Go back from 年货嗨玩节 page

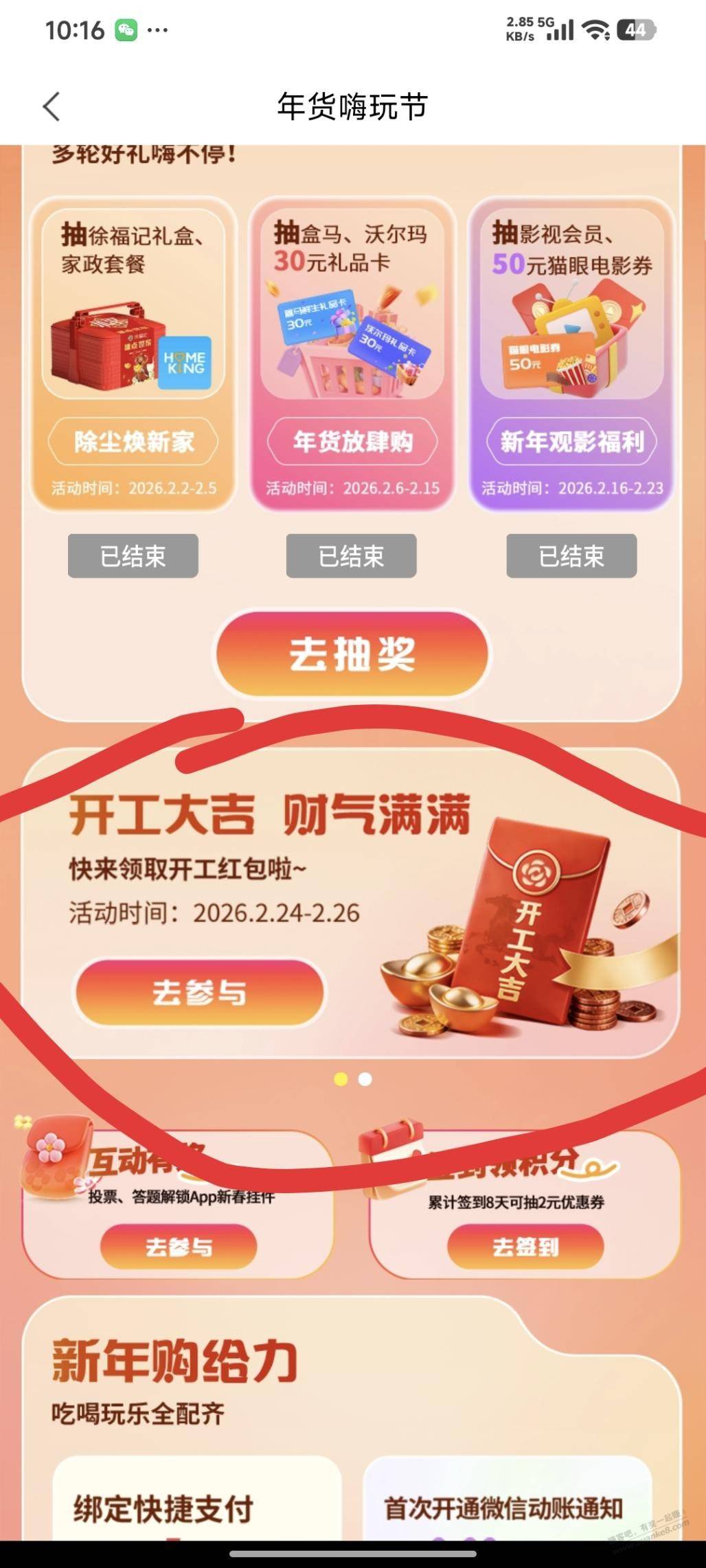(52, 106)
